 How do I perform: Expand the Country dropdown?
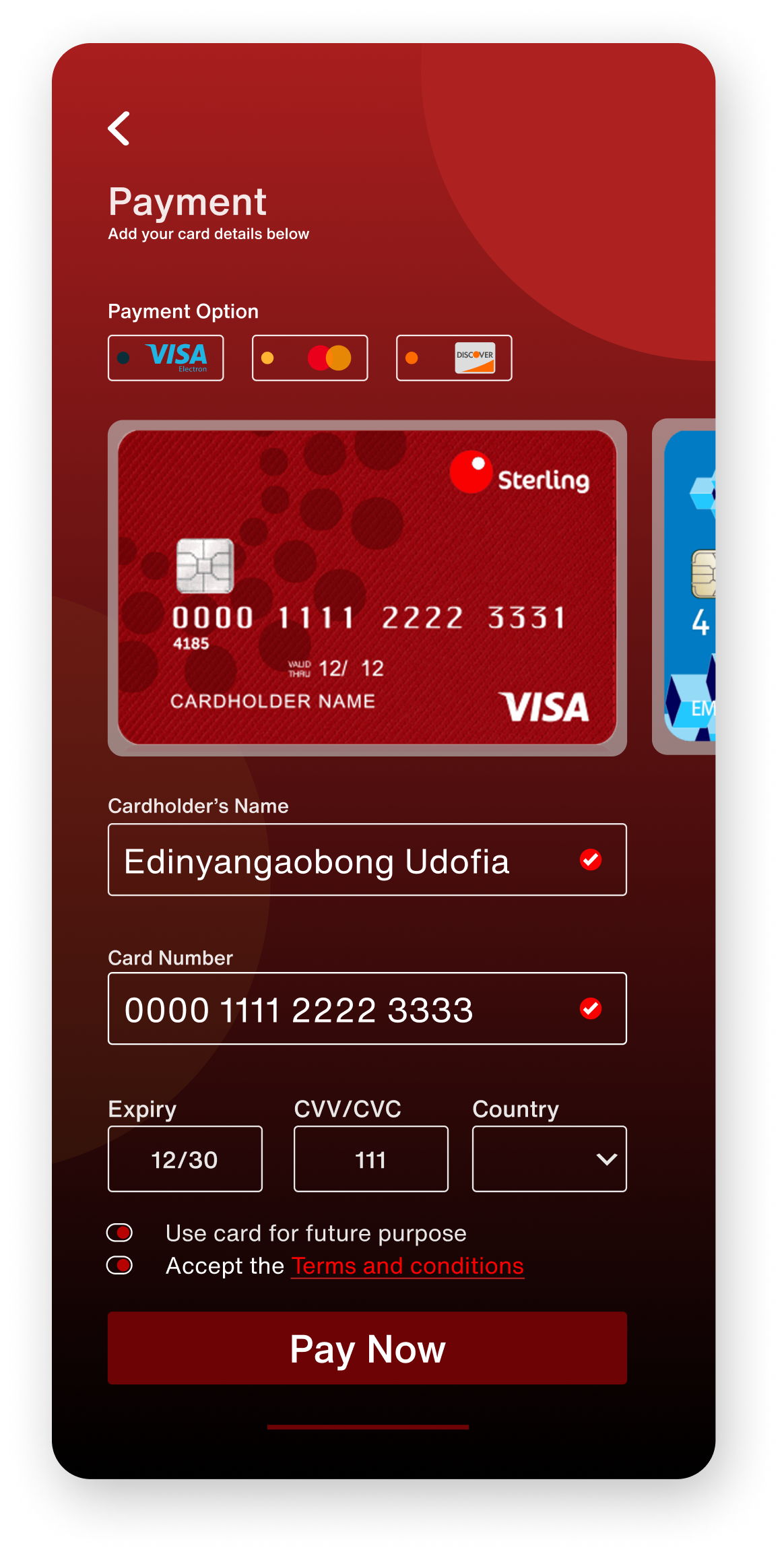tap(550, 1159)
